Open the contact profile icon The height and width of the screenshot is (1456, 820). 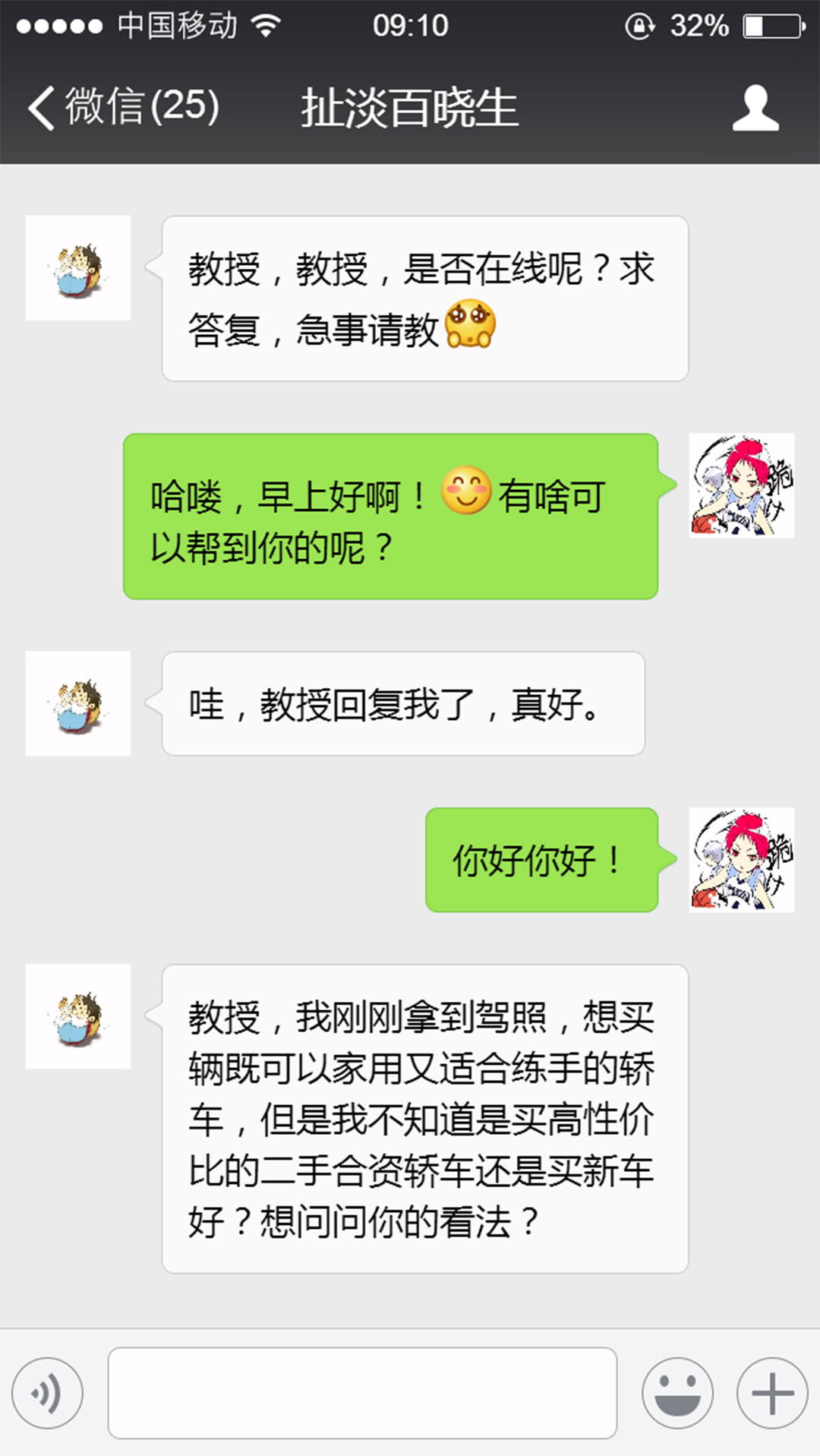[x=755, y=108]
